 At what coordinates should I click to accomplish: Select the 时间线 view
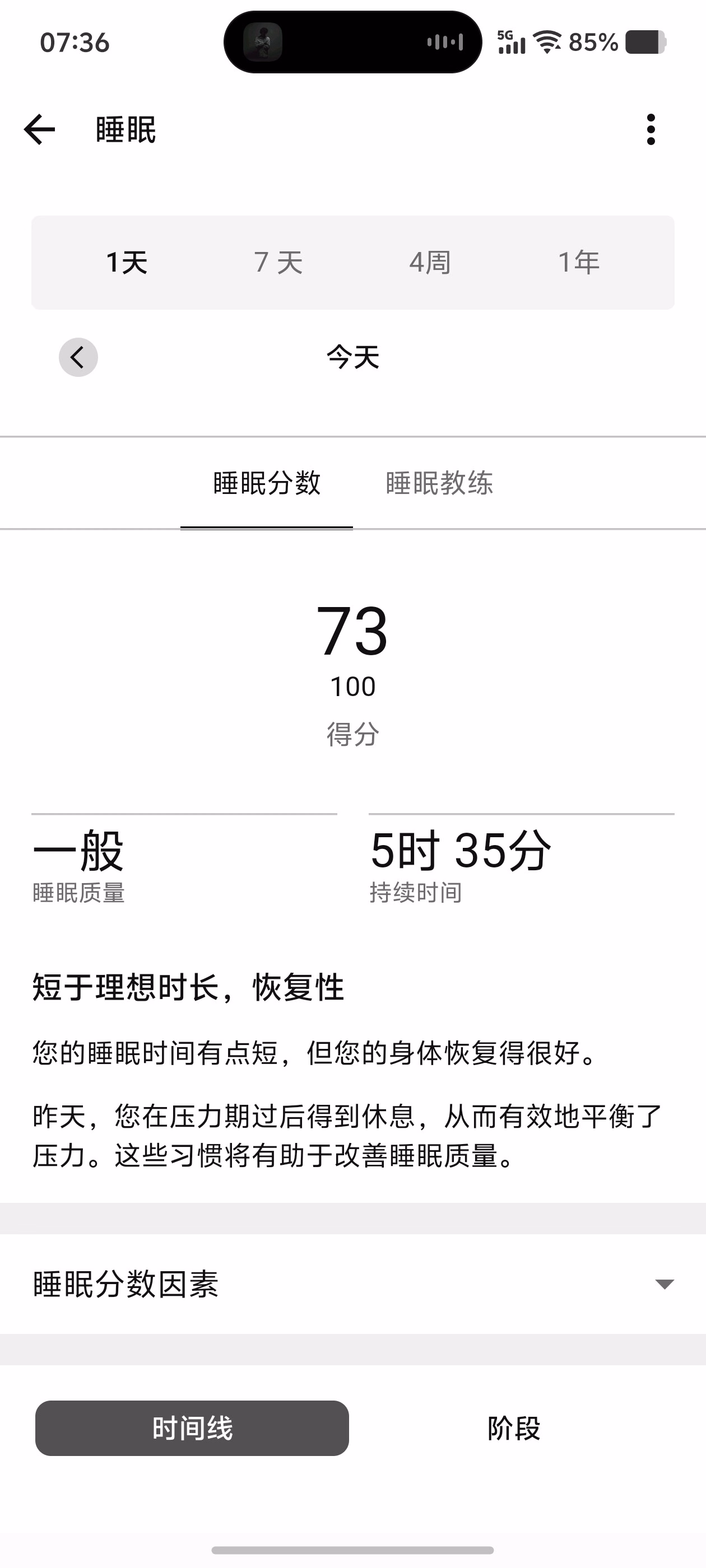coord(192,1428)
